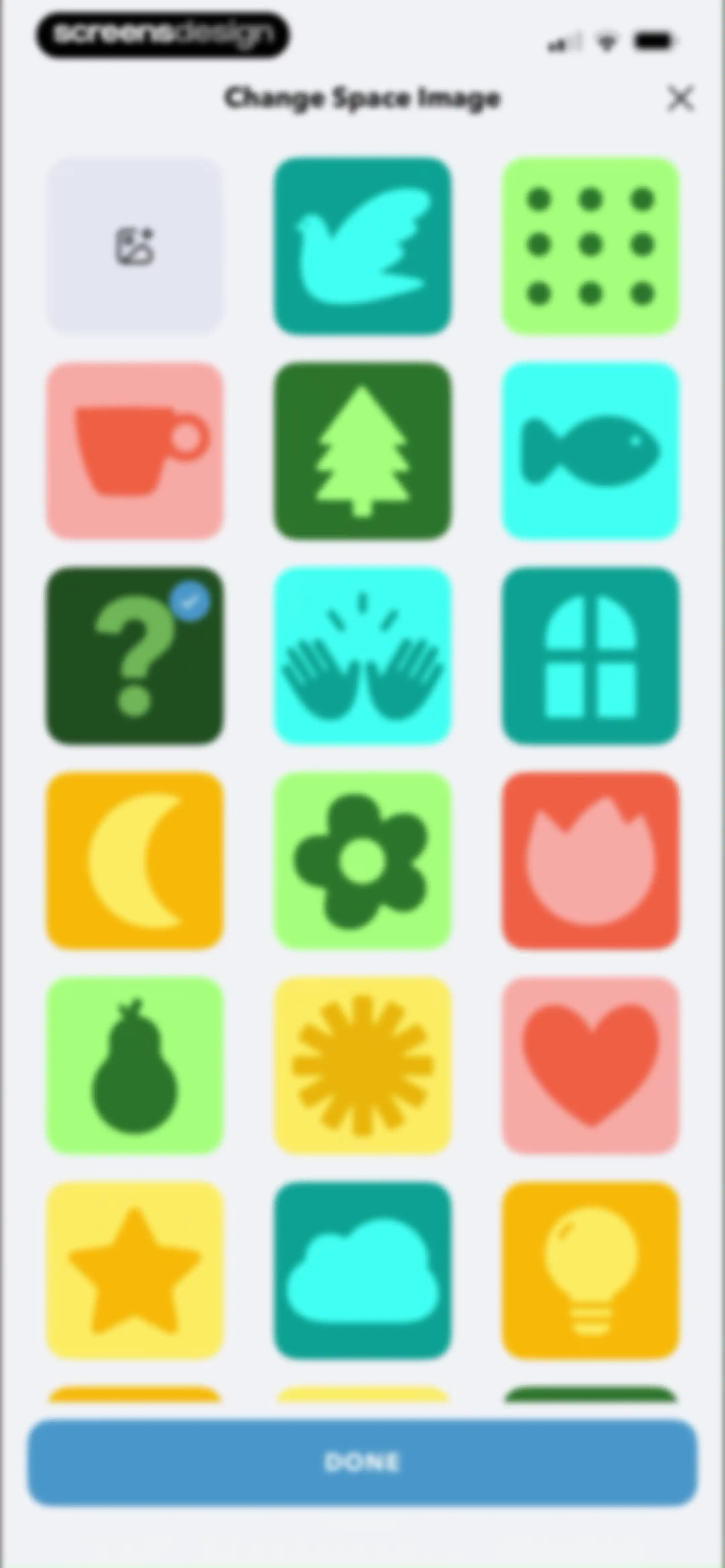Choose the star image
The image size is (725, 1568).
point(135,1270)
